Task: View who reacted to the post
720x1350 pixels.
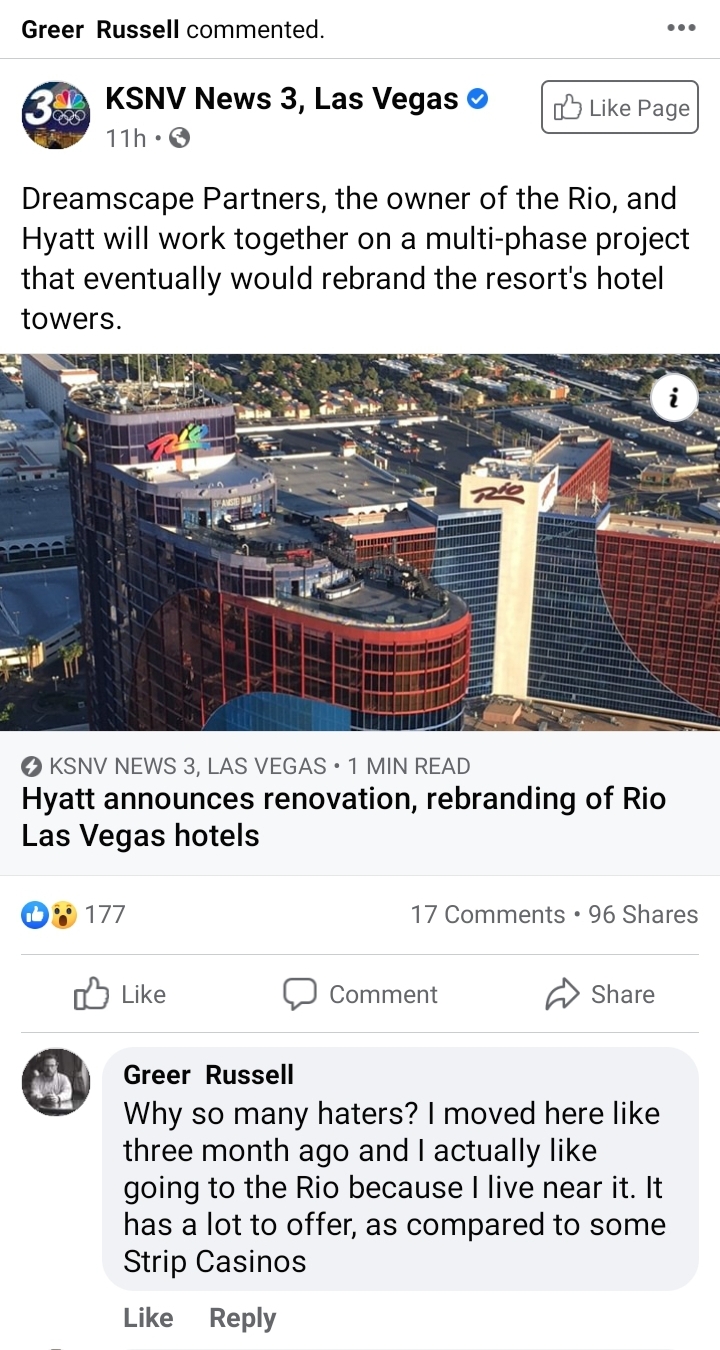Action: click(74, 914)
